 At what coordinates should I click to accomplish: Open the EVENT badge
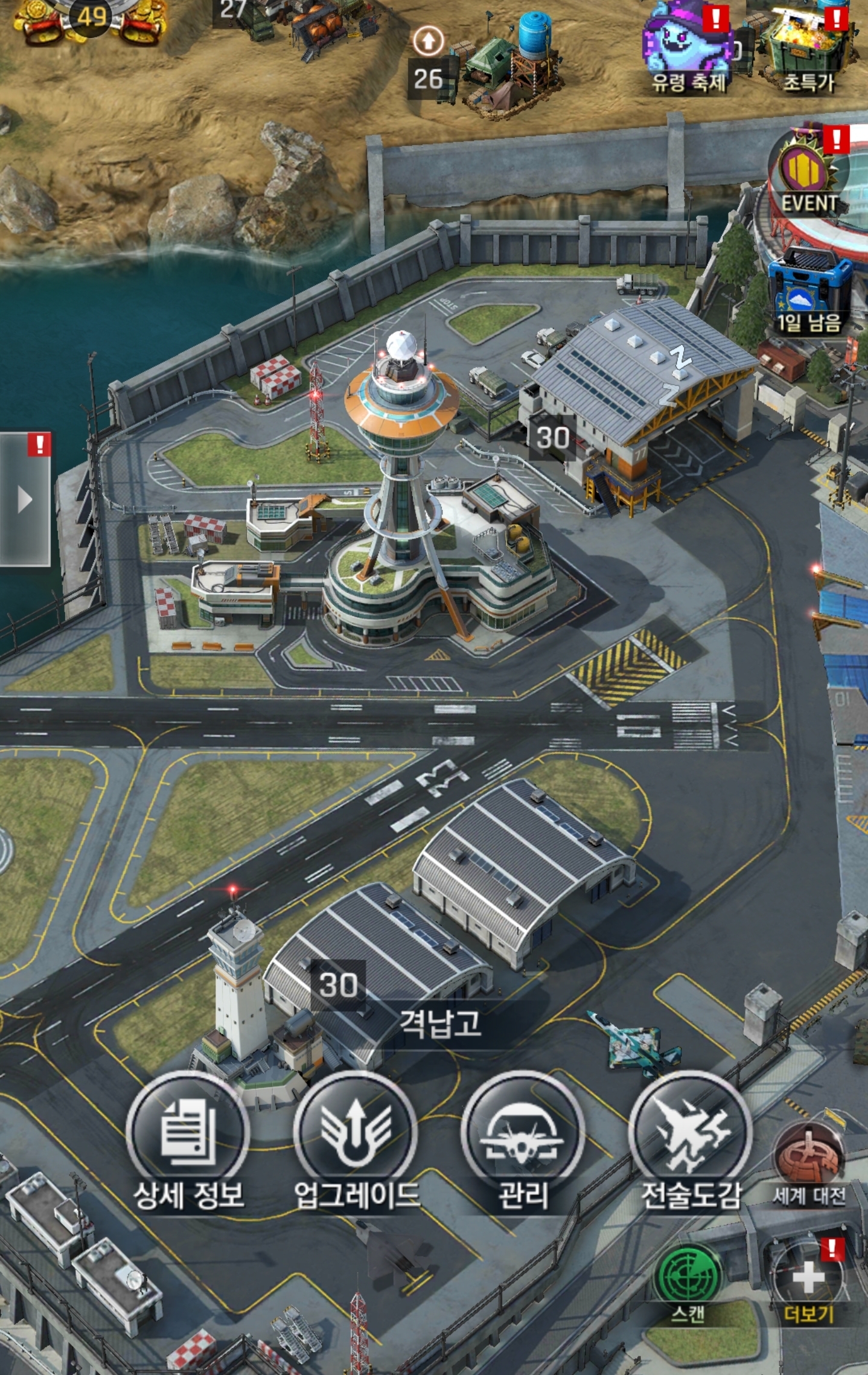point(808,175)
